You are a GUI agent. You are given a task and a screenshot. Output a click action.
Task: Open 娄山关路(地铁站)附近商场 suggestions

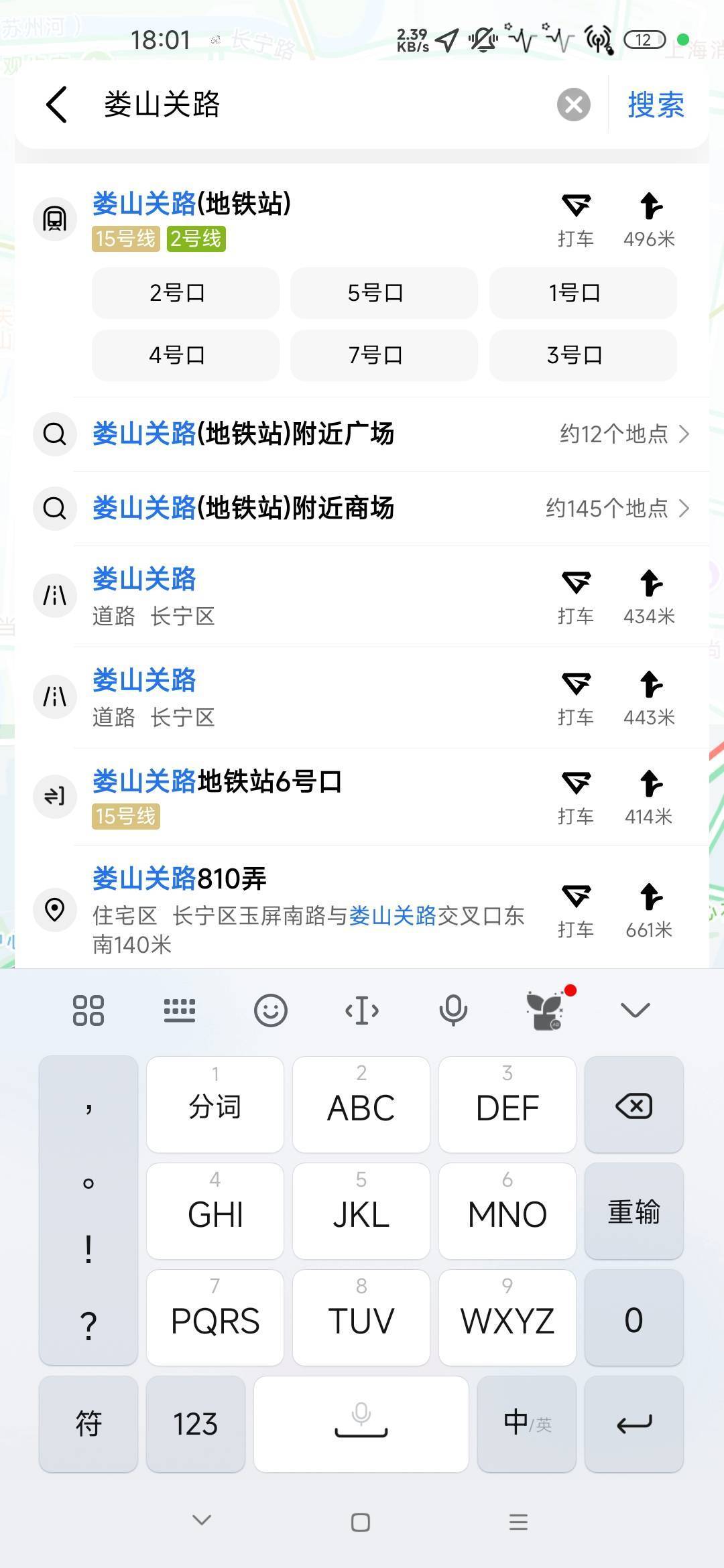[x=362, y=509]
